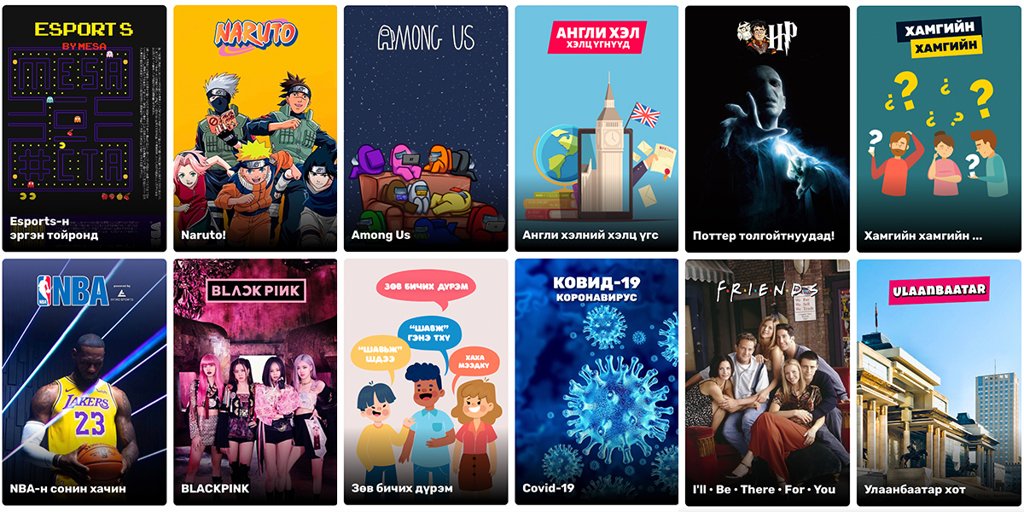Open the NBA-н сонин хачин card
This screenshot has height=512, width=1024.
tap(84, 381)
